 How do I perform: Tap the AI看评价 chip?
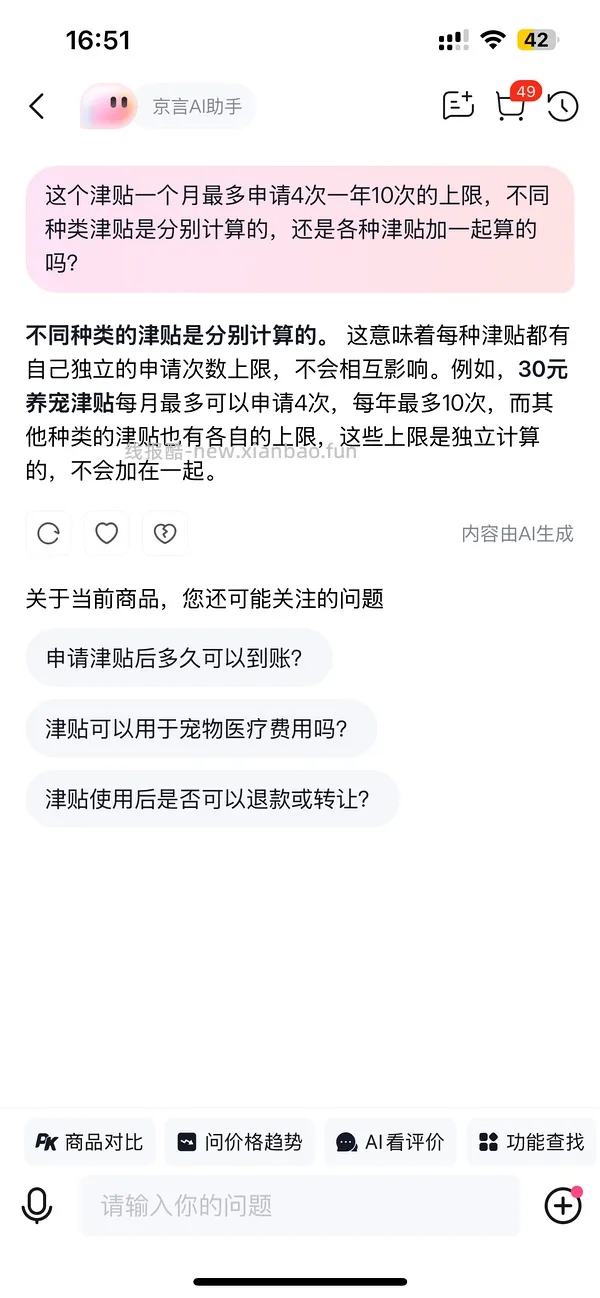coord(390,1142)
